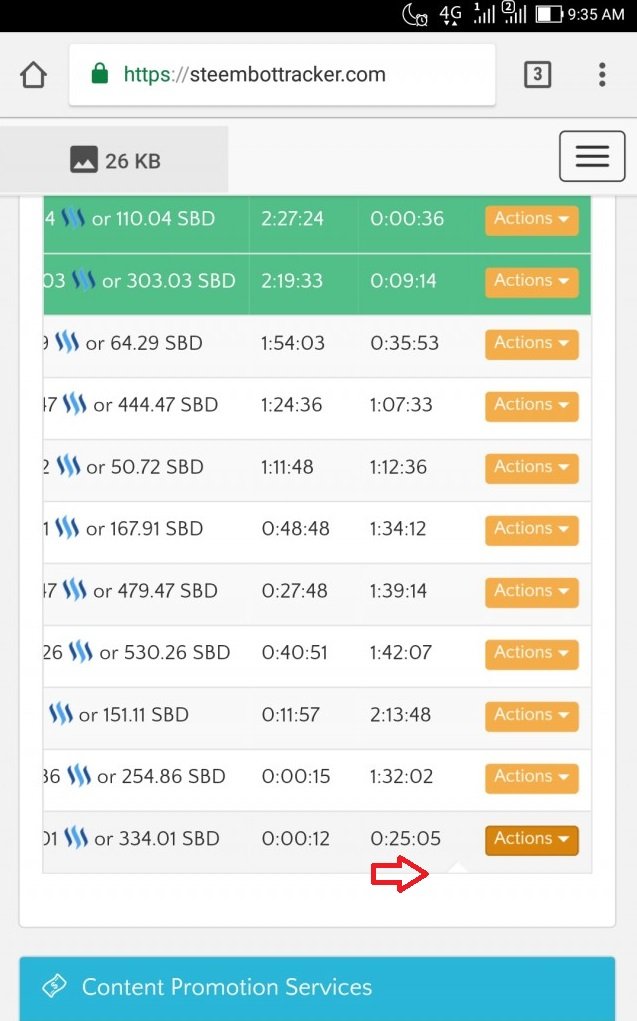Open the browser overflow menu
Image resolution: width=637 pixels, height=1021 pixels.
602,74
